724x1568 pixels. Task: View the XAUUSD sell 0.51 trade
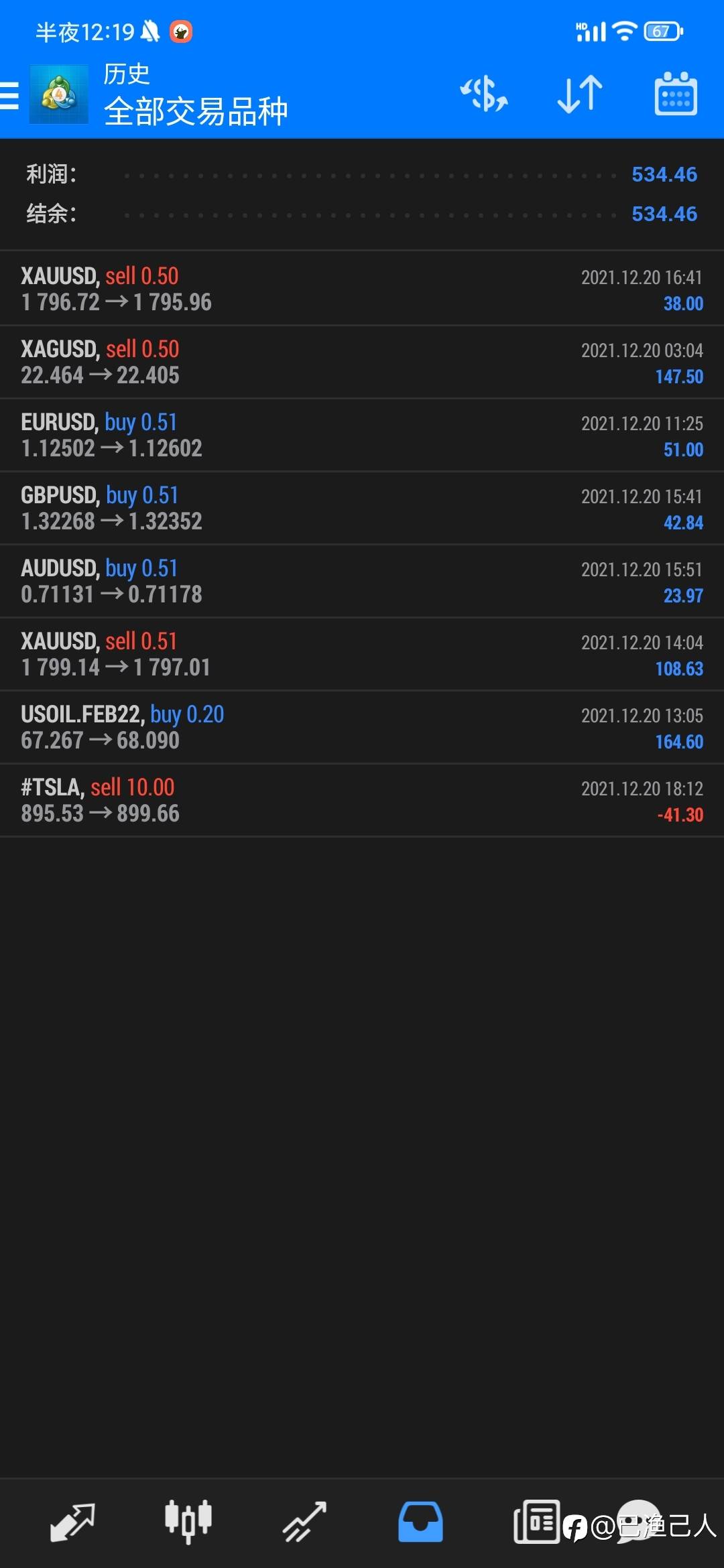(362, 654)
